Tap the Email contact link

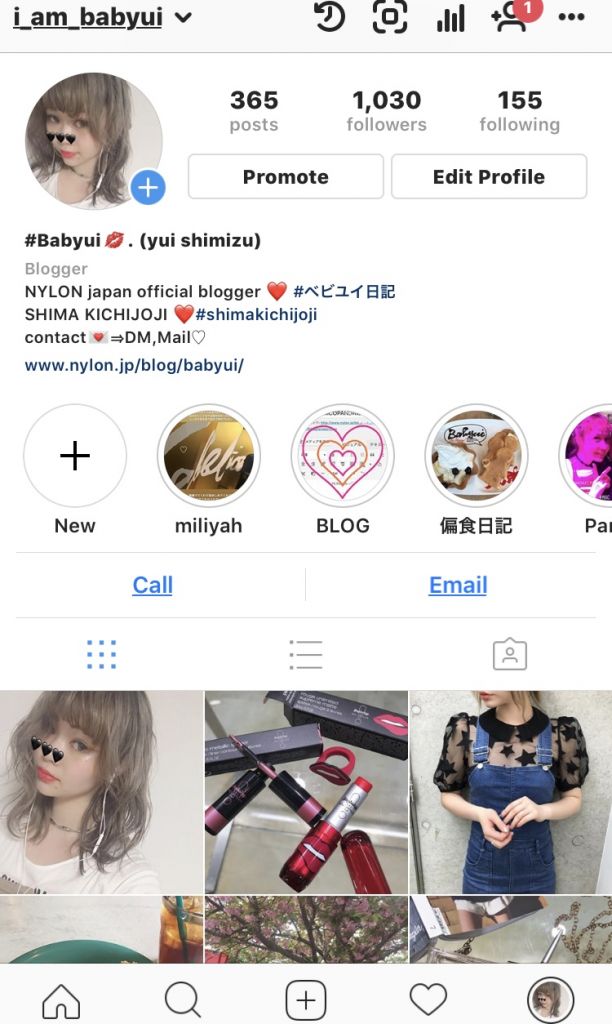pos(458,585)
